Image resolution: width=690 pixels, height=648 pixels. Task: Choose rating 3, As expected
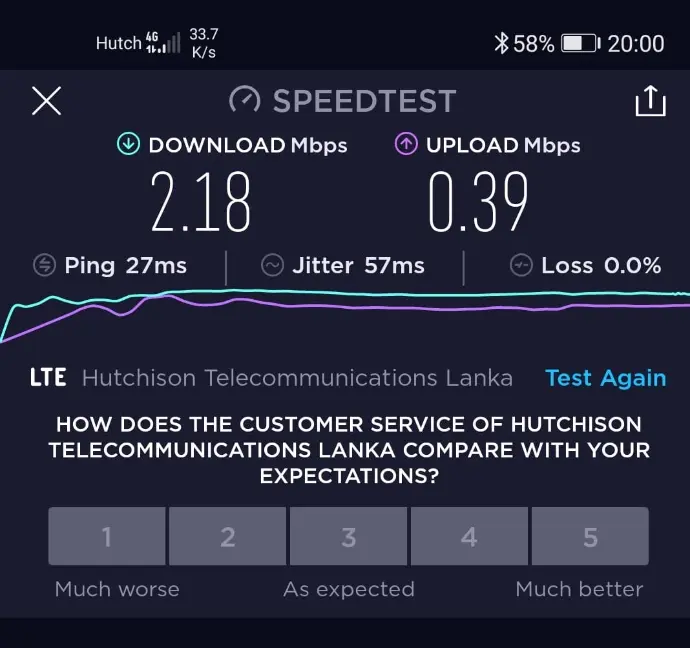348,537
